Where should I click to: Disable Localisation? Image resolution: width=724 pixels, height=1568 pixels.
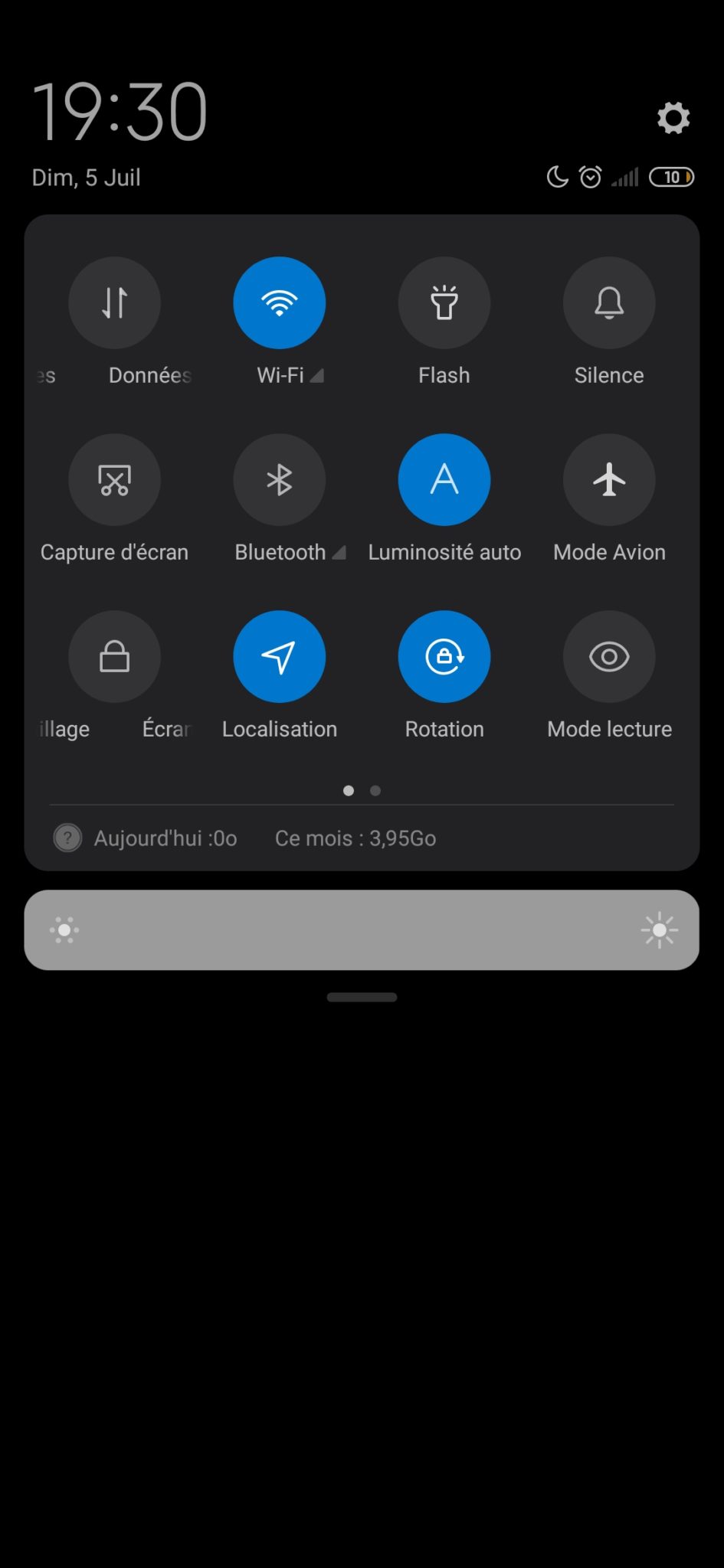[280, 657]
